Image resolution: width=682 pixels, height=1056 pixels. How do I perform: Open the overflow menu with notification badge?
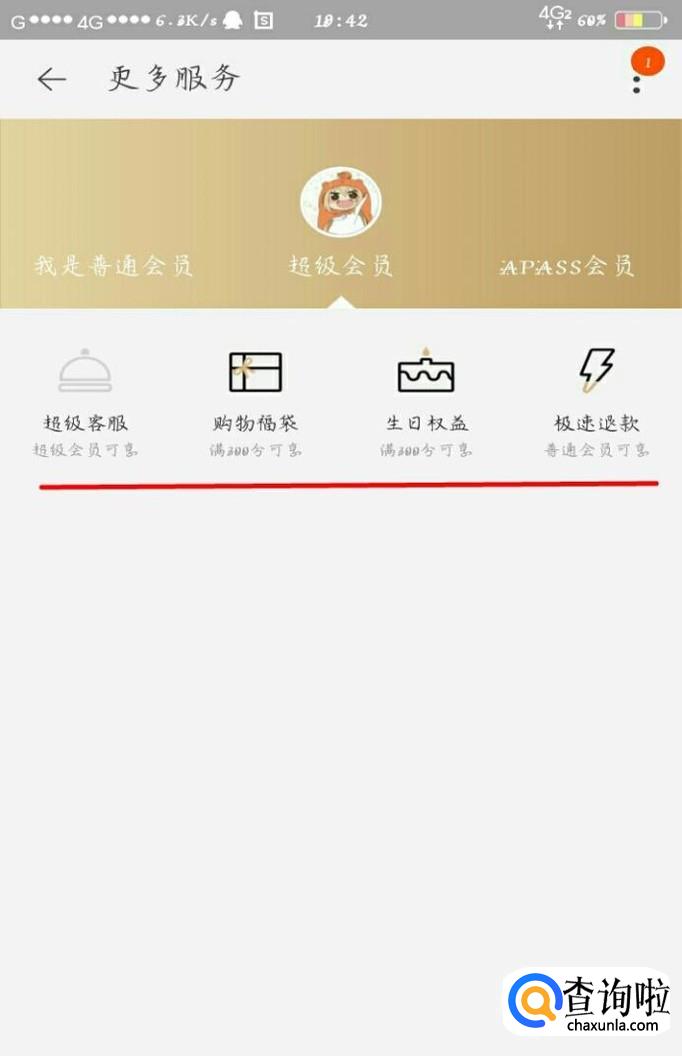pyautogui.click(x=637, y=78)
